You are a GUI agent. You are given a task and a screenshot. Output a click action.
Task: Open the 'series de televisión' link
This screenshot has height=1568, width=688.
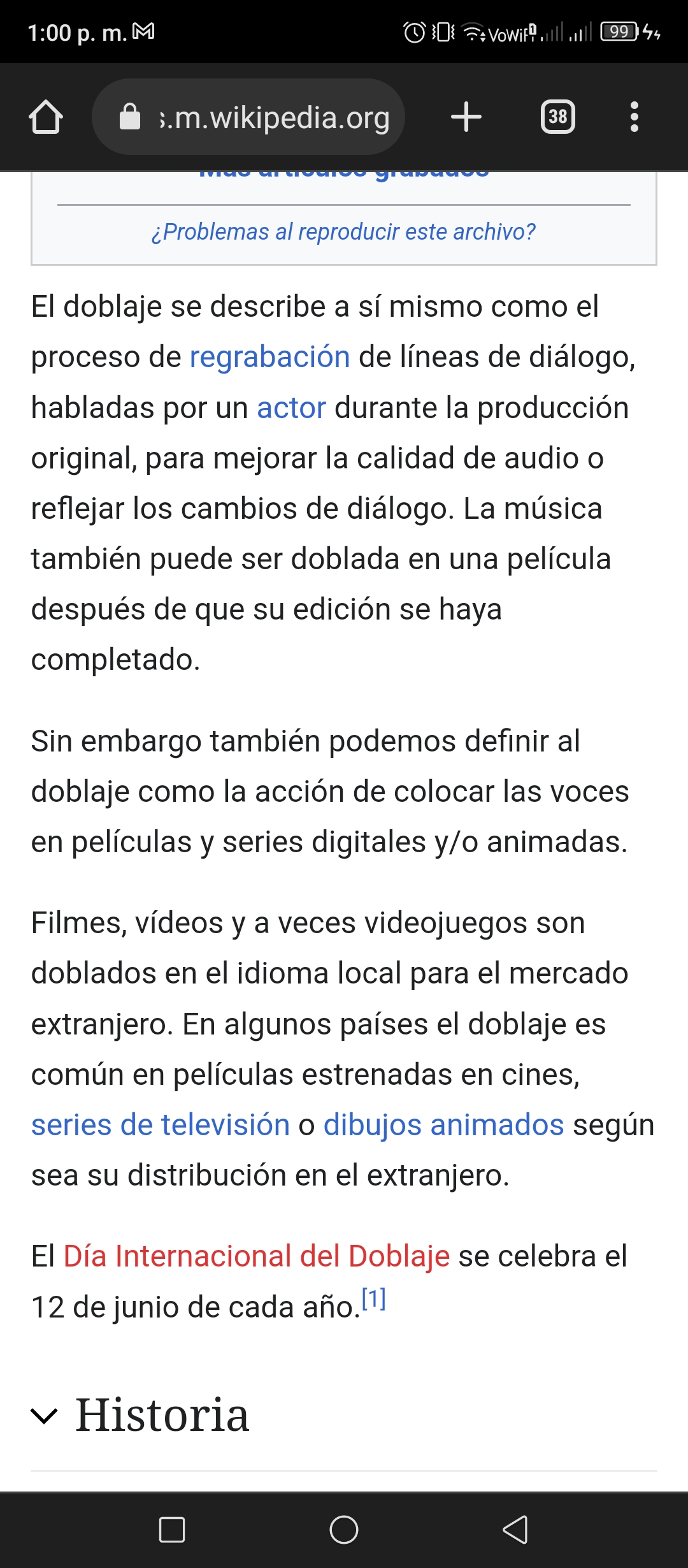161,1125
